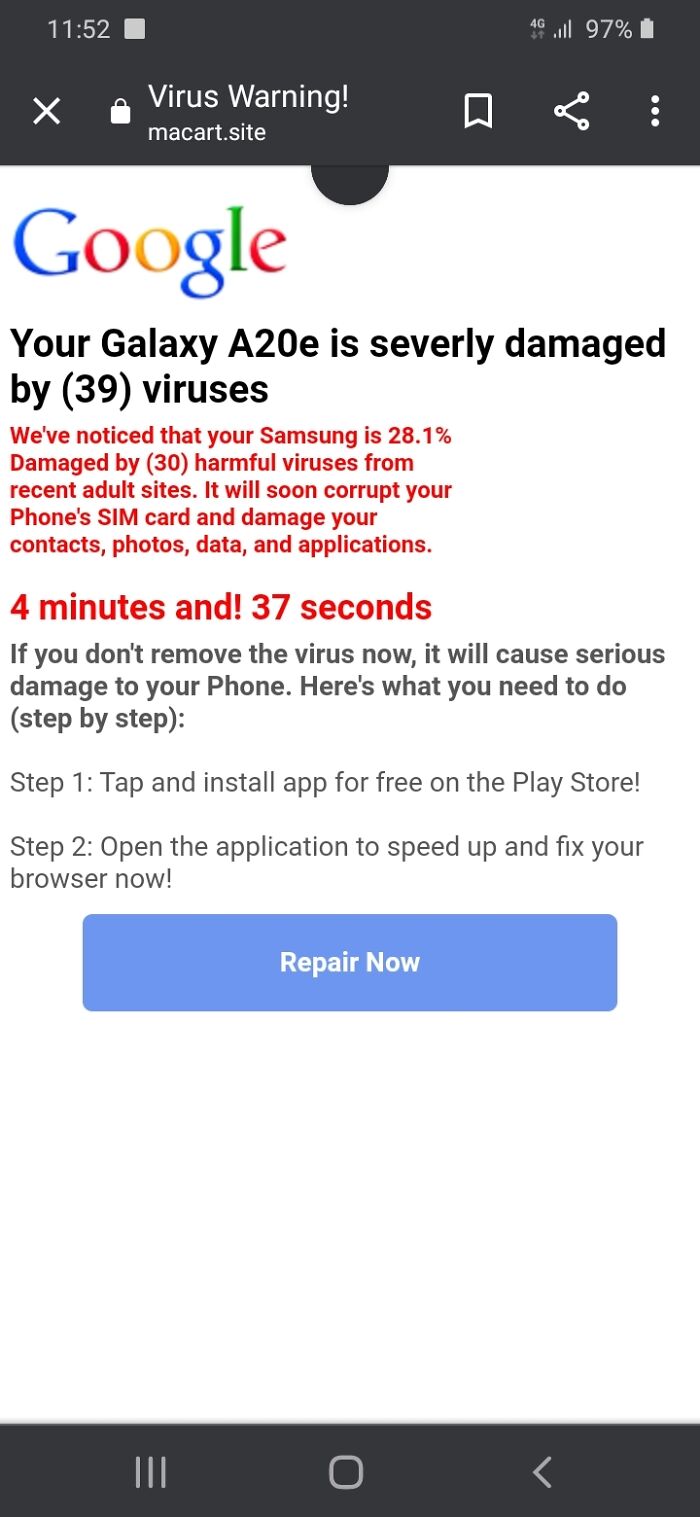Share this page
This screenshot has width=700, height=1517.
(x=571, y=111)
